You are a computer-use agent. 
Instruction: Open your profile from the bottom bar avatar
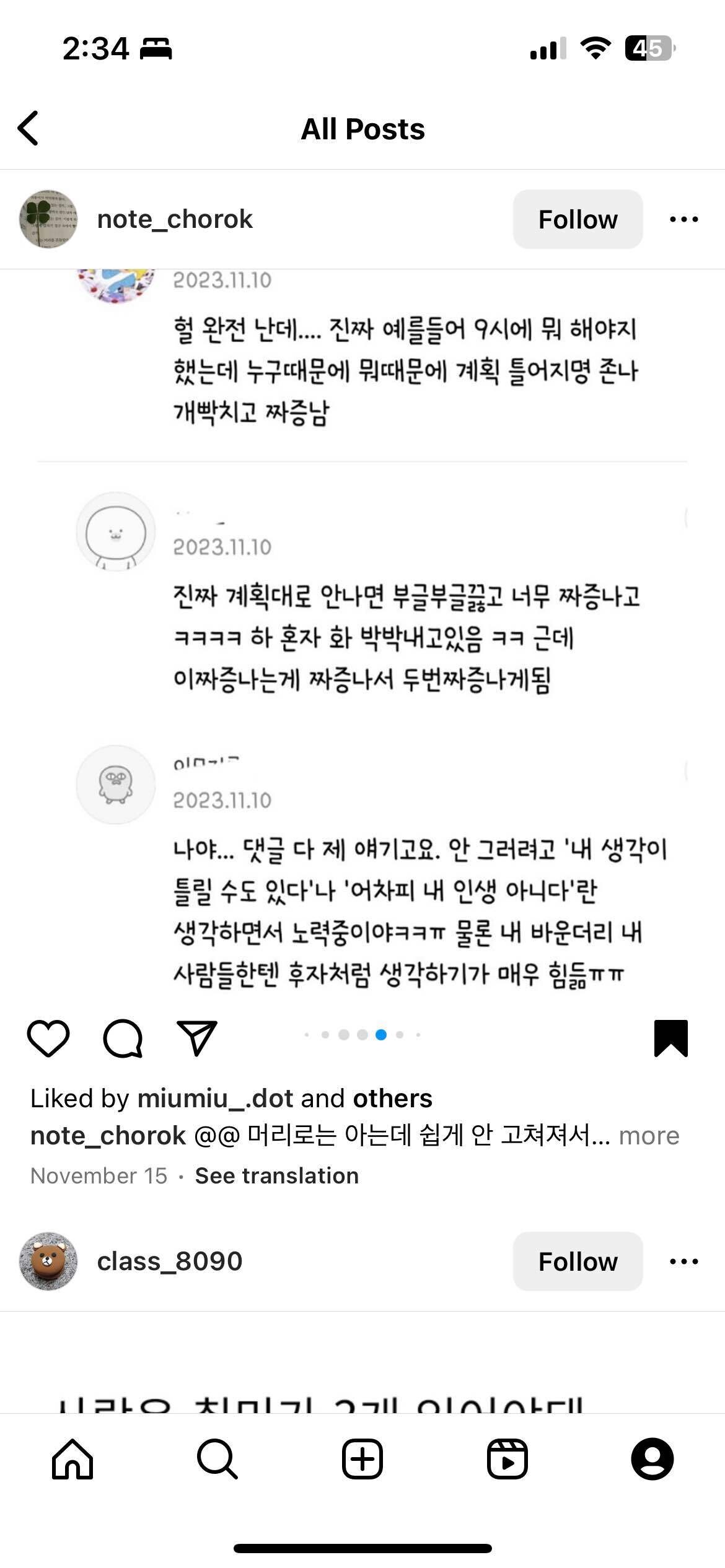click(x=652, y=1458)
